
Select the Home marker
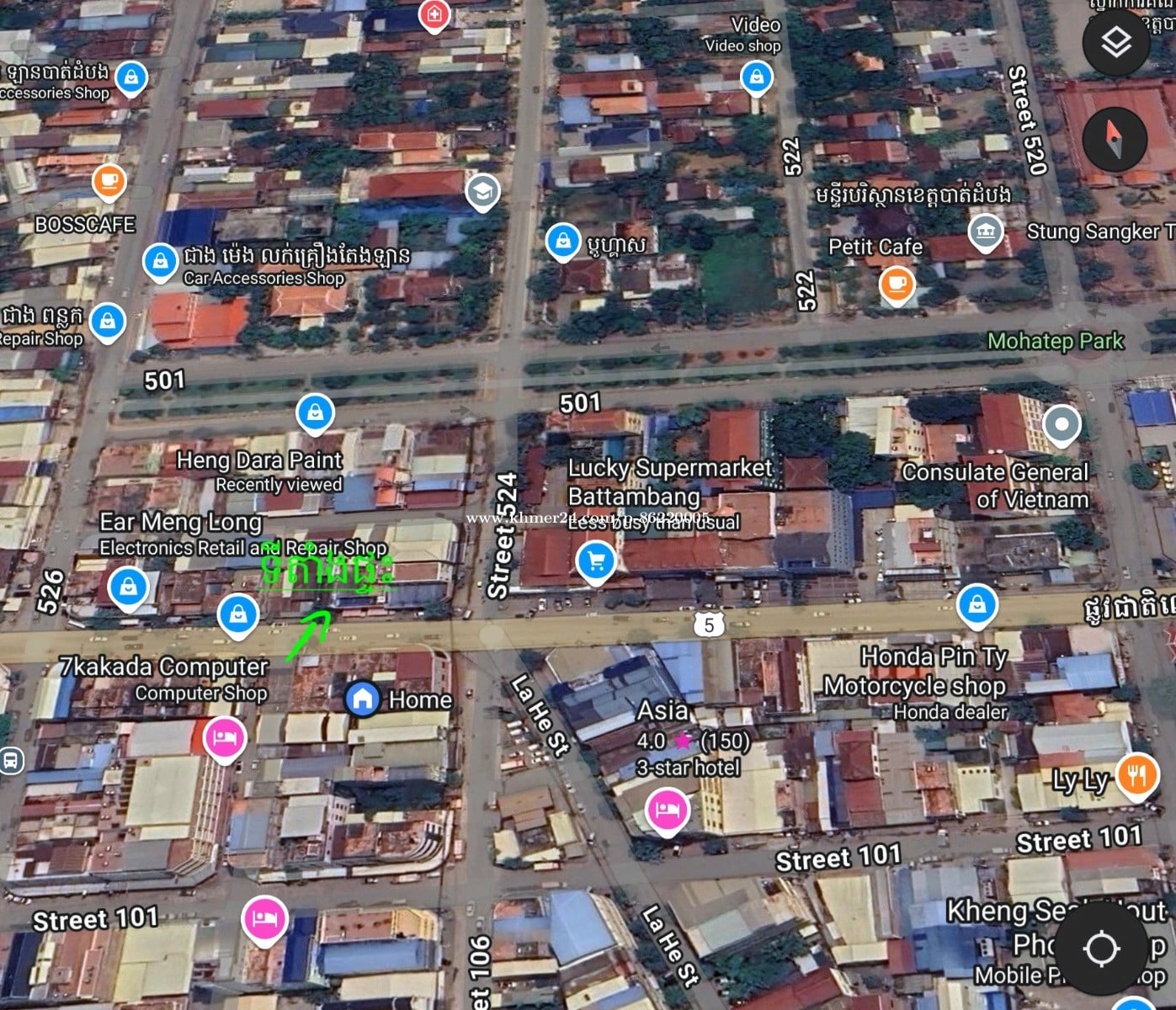pyautogui.click(x=363, y=699)
